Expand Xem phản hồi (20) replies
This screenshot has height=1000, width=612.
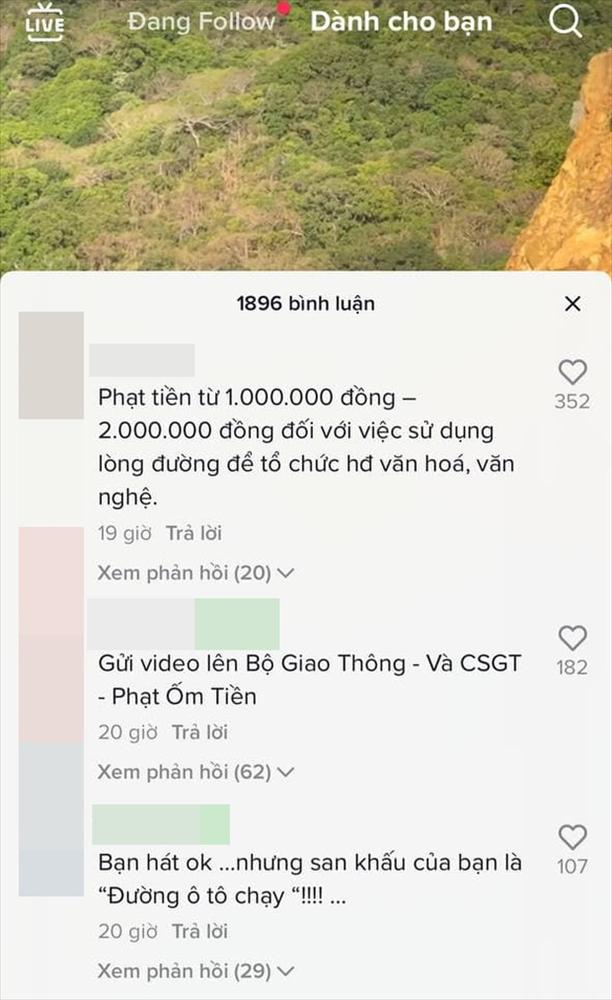pyautogui.click(x=195, y=573)
